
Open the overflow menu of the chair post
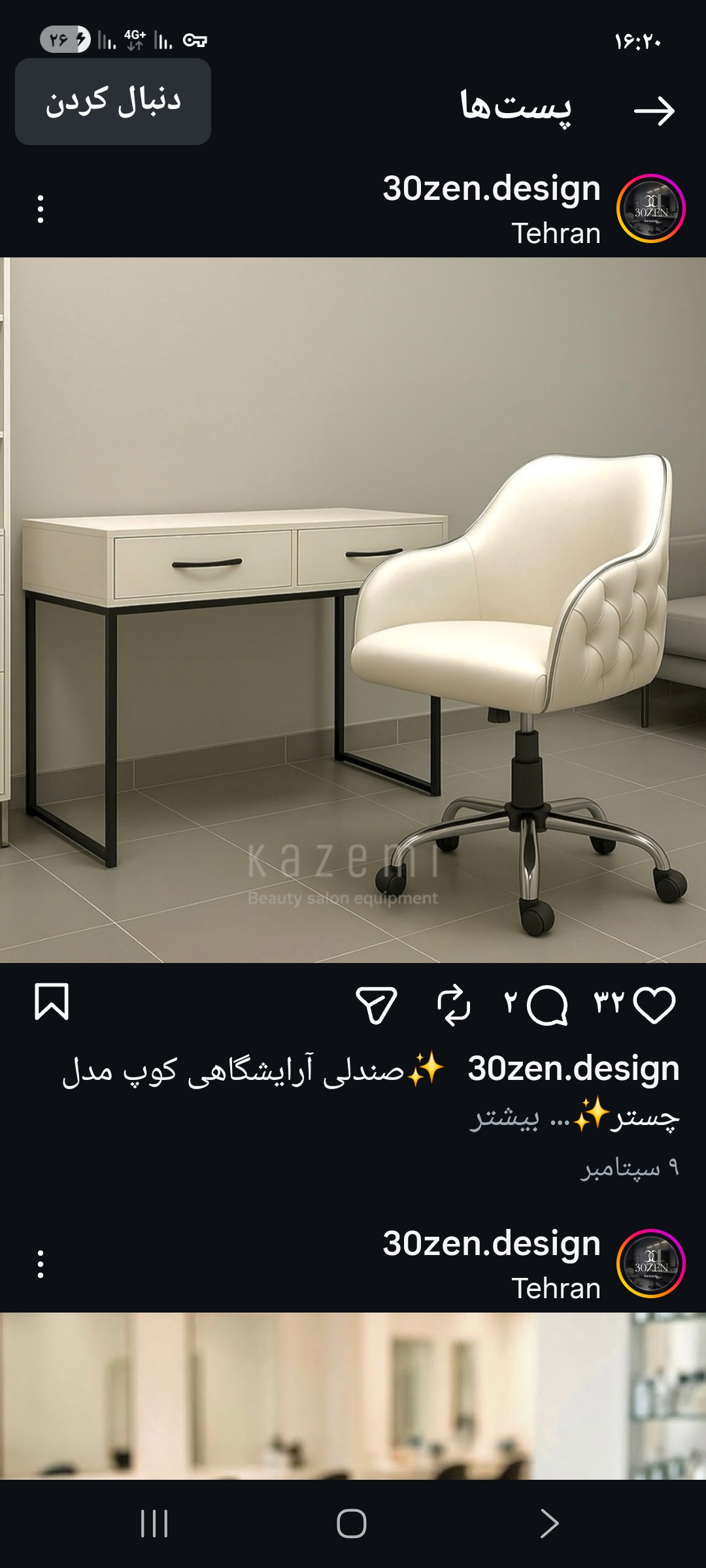[41, 209]
